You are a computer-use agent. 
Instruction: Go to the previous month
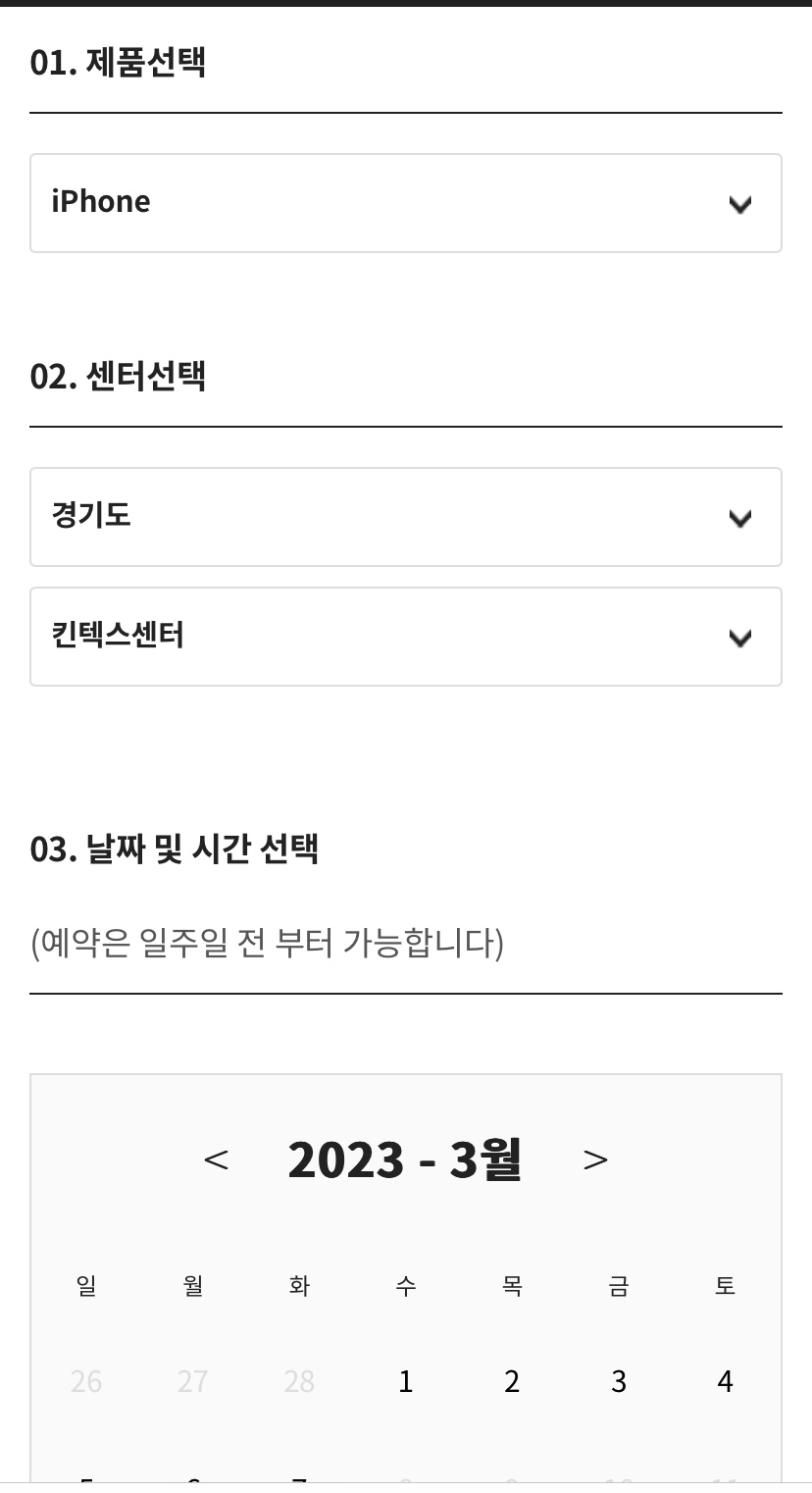pos(217,1160)
